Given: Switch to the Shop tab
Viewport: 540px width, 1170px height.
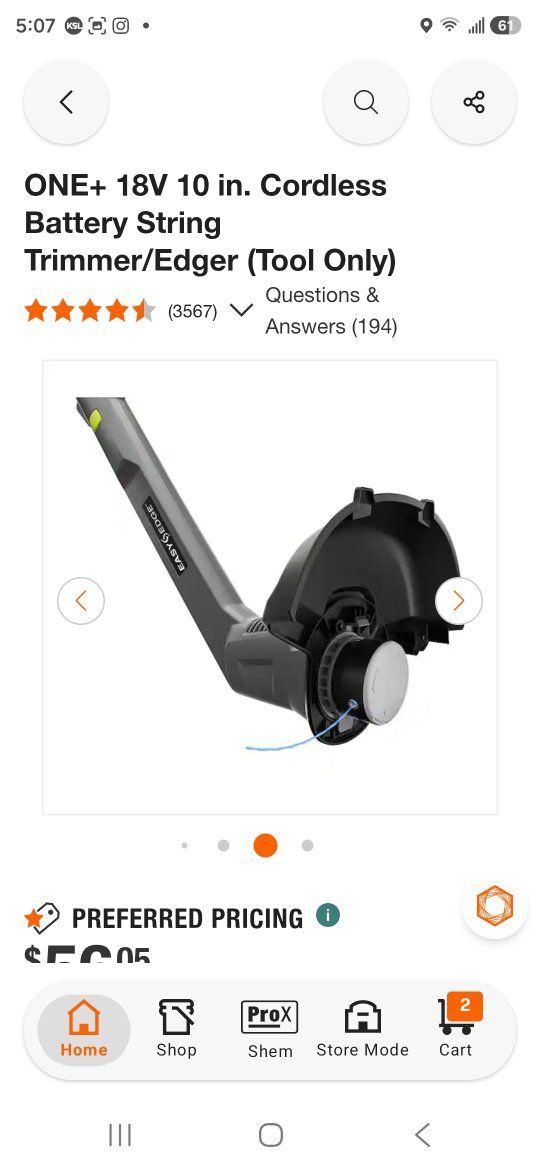Looking at the screenshot, I should point(177,1030).
